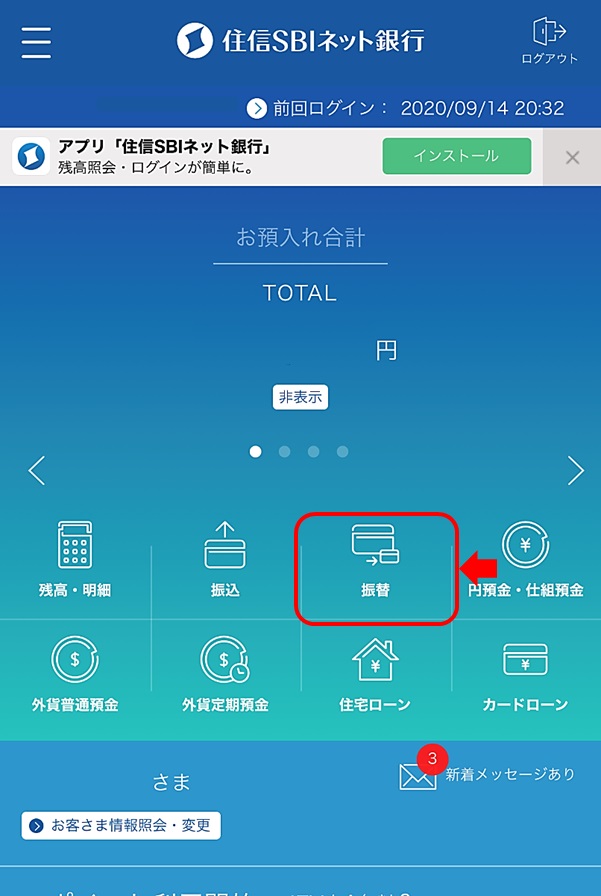Open 振込 transfer
601x896 pixels.
pos(225,560)
